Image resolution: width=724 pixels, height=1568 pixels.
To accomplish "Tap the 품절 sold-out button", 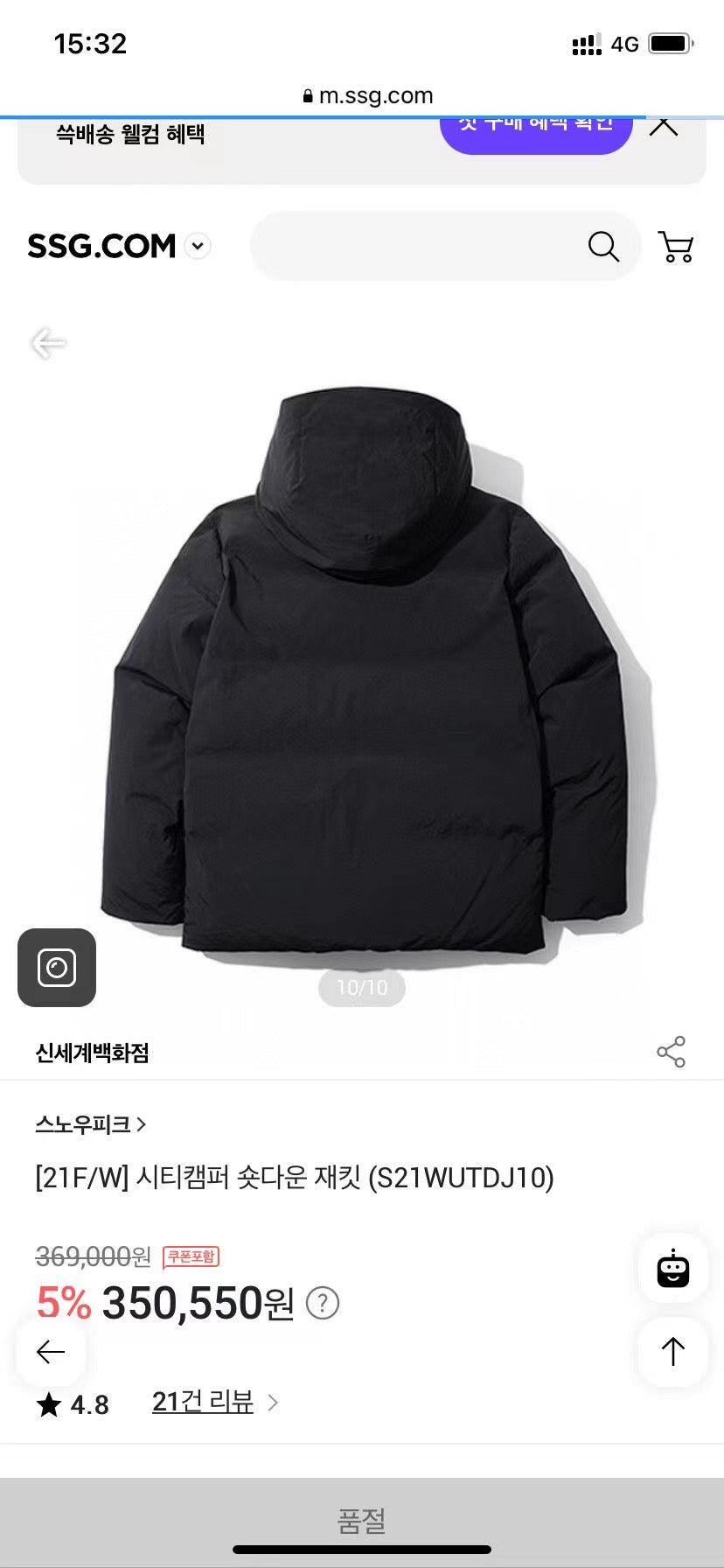I will [x=362, y=1521].
